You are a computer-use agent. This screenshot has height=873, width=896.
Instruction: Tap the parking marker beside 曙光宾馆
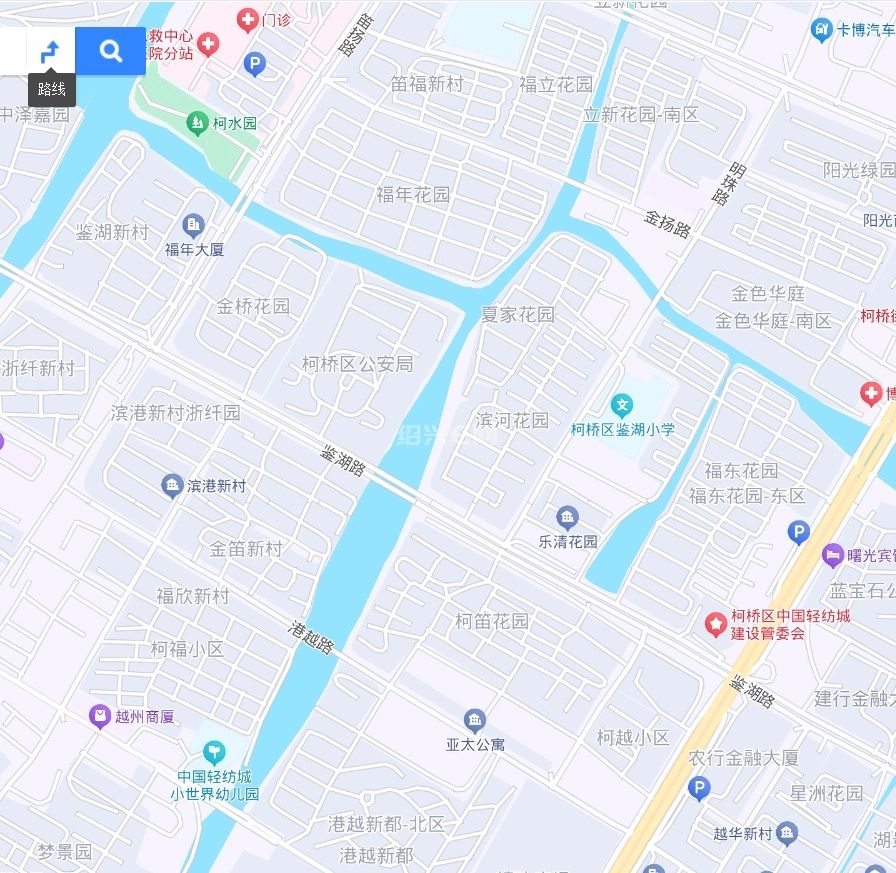[x=798, y=533]
